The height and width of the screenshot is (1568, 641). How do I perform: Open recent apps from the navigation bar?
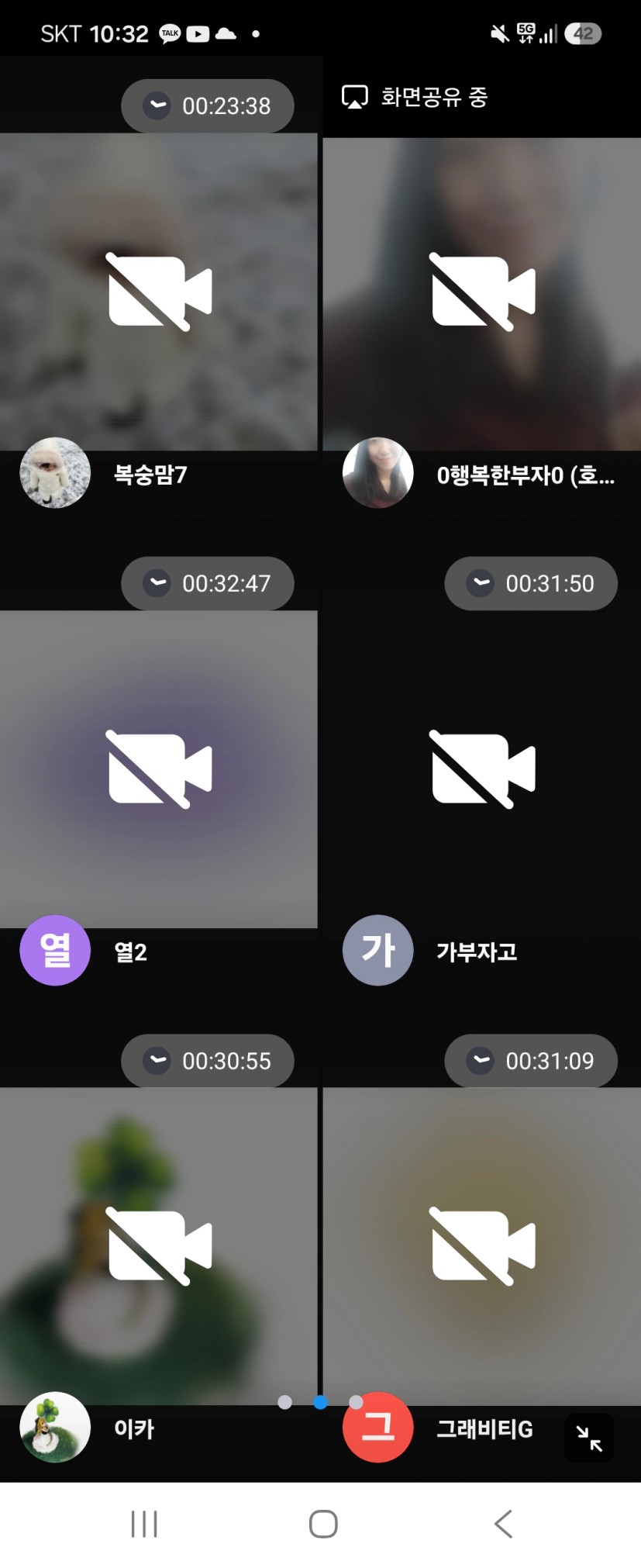coord(144,1524)
